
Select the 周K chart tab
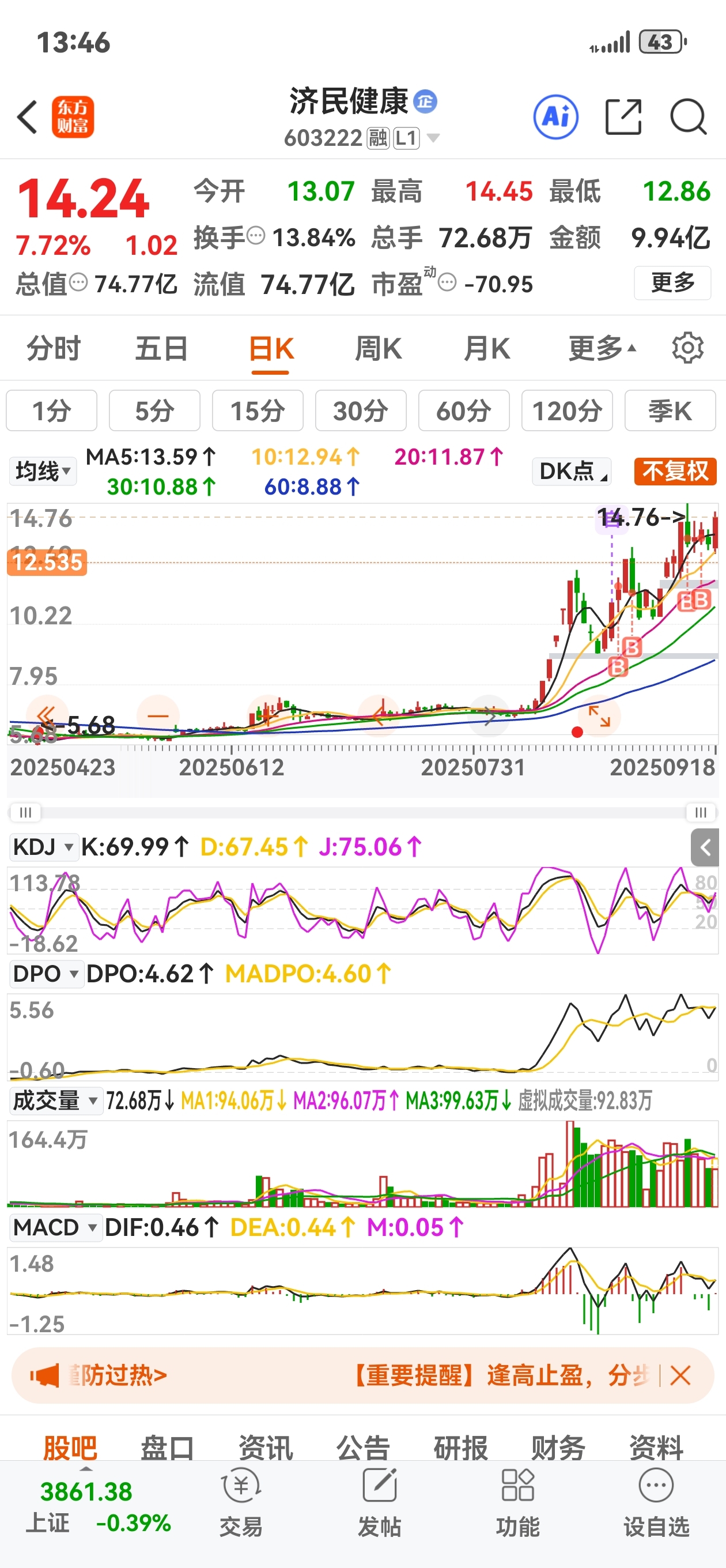[x=378, y=349]
